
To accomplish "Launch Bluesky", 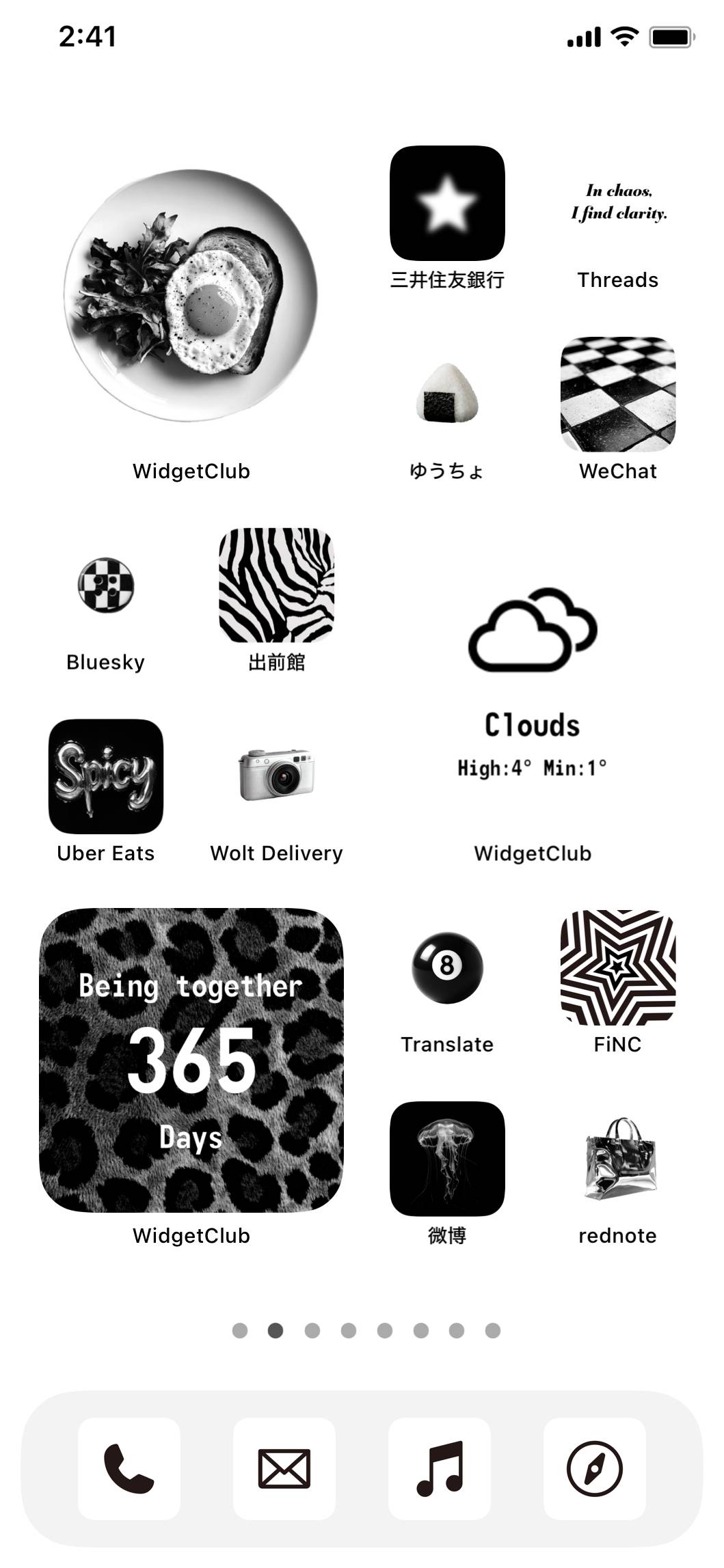I will [x=106, y=586].
